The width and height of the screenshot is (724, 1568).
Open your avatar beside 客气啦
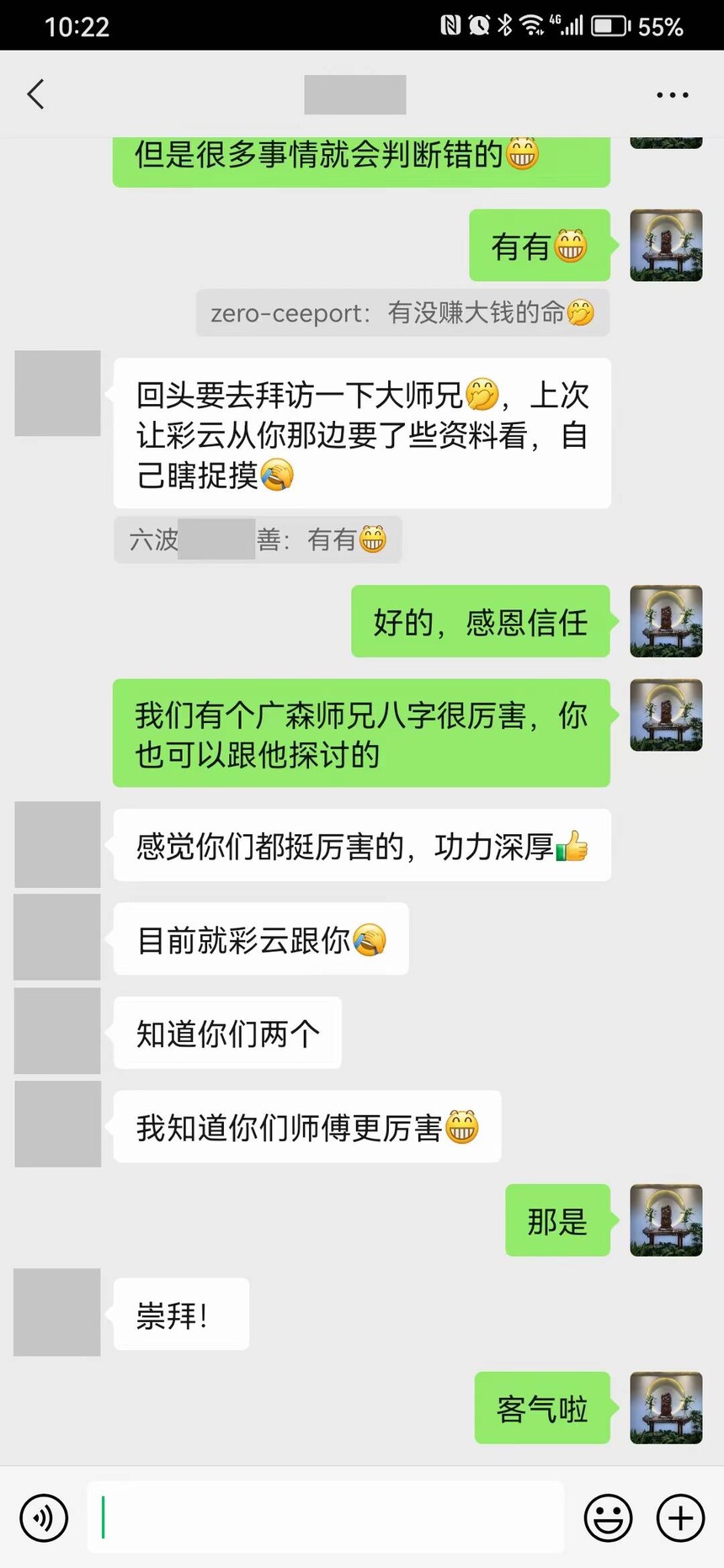pyautogui.click(x=666, y=1408)
